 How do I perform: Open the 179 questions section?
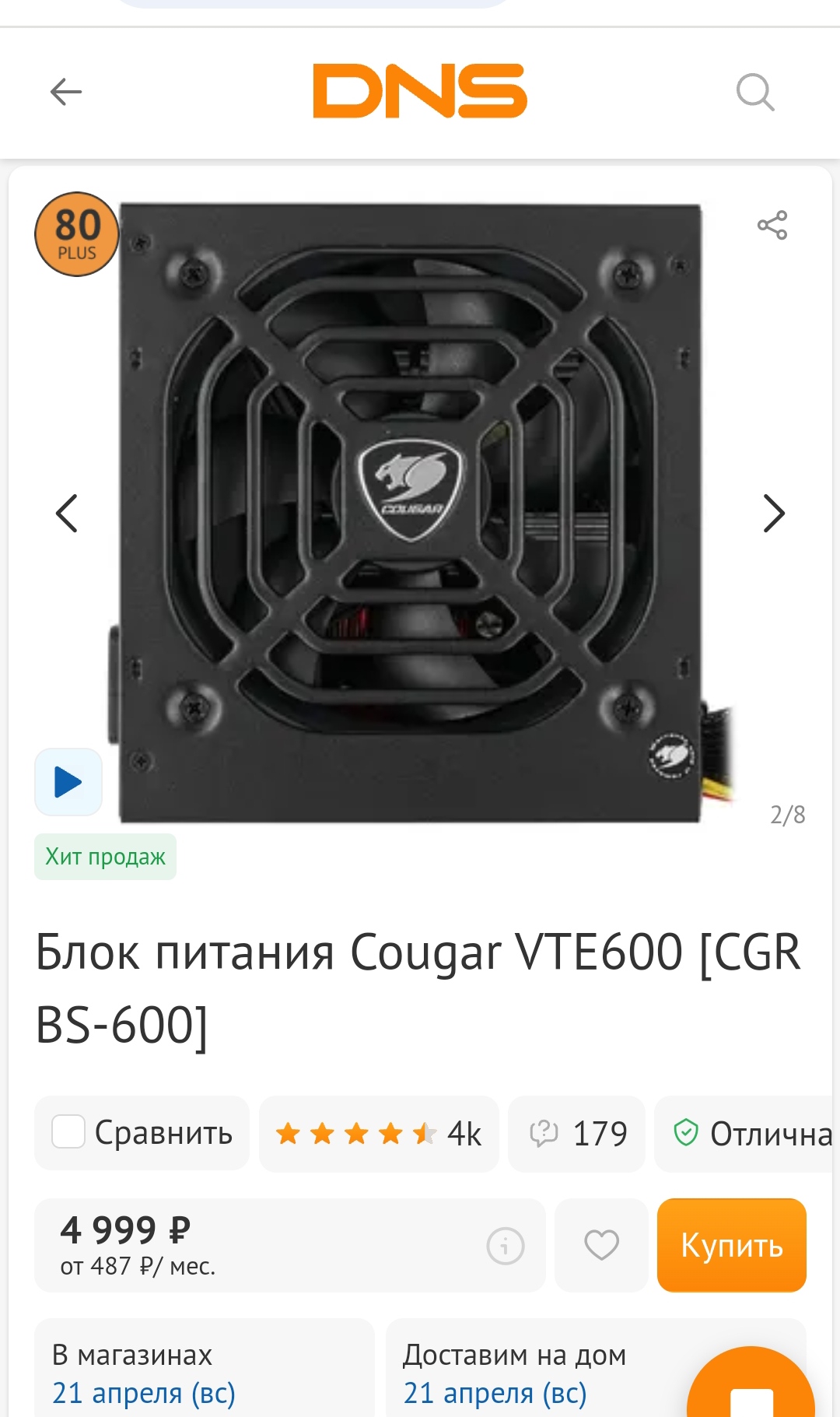pos(577,1134)
